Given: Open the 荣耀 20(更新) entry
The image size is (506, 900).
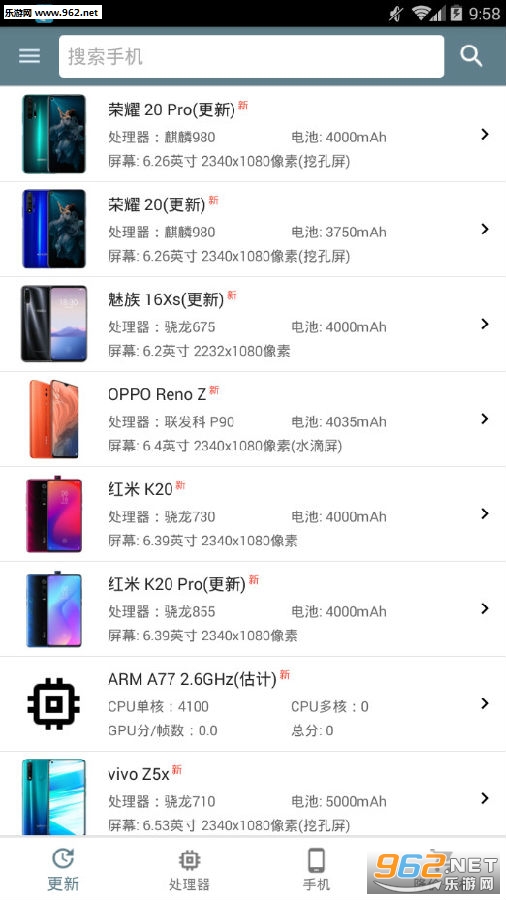Looking at the screenshot, I should point(253,230).
